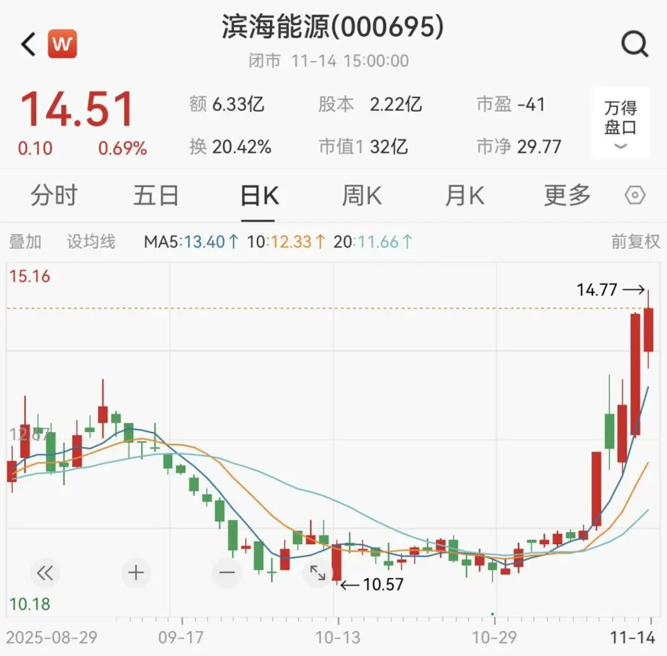Open the stock search magnifier
Screen dimensions: 667x656
(634, 44)
